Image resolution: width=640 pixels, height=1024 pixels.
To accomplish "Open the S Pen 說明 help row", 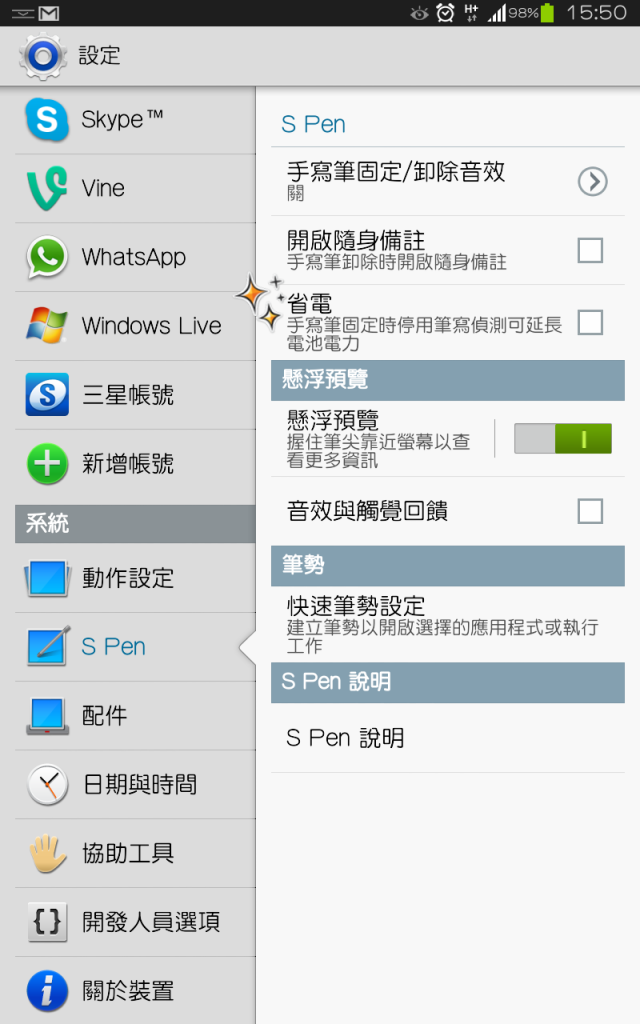I will coord(448,738).
